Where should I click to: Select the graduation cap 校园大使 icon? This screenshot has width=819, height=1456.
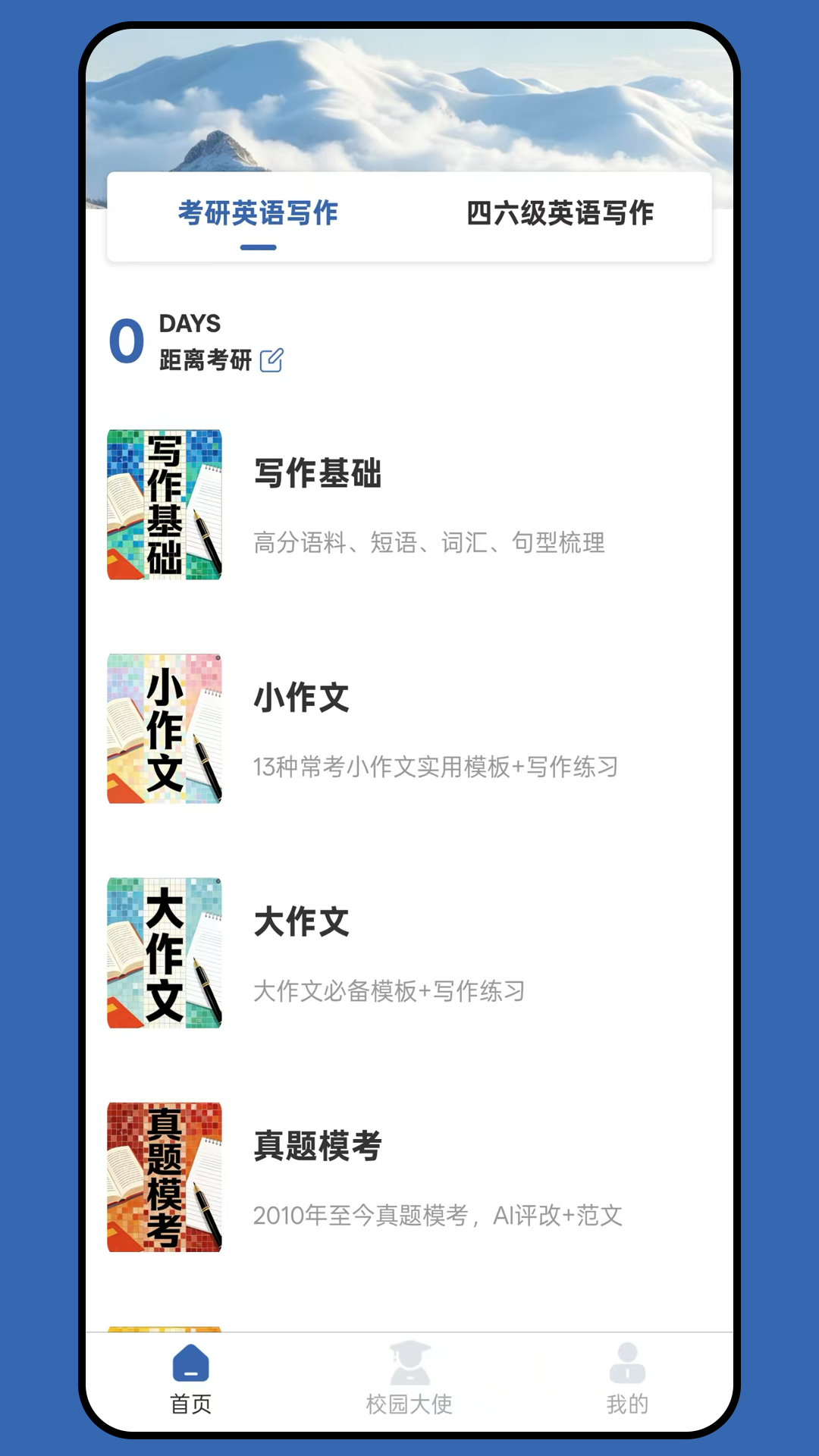click(x=409, y=1376)
